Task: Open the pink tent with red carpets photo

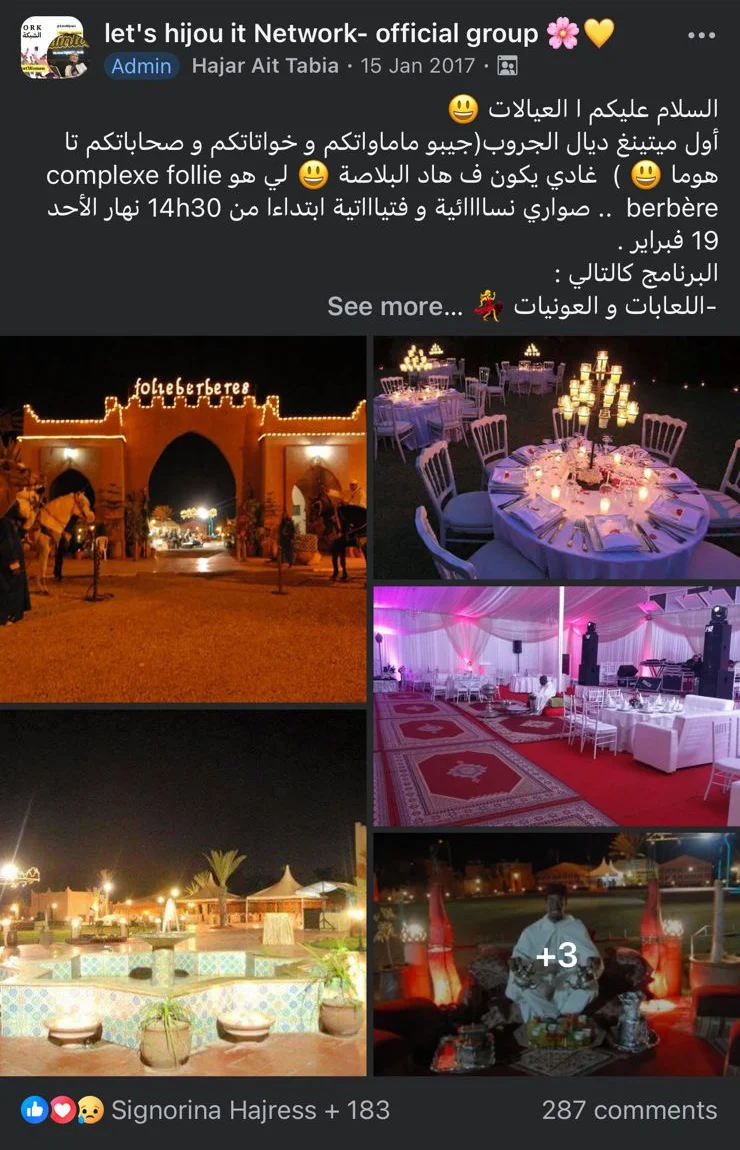Action: 556,706
